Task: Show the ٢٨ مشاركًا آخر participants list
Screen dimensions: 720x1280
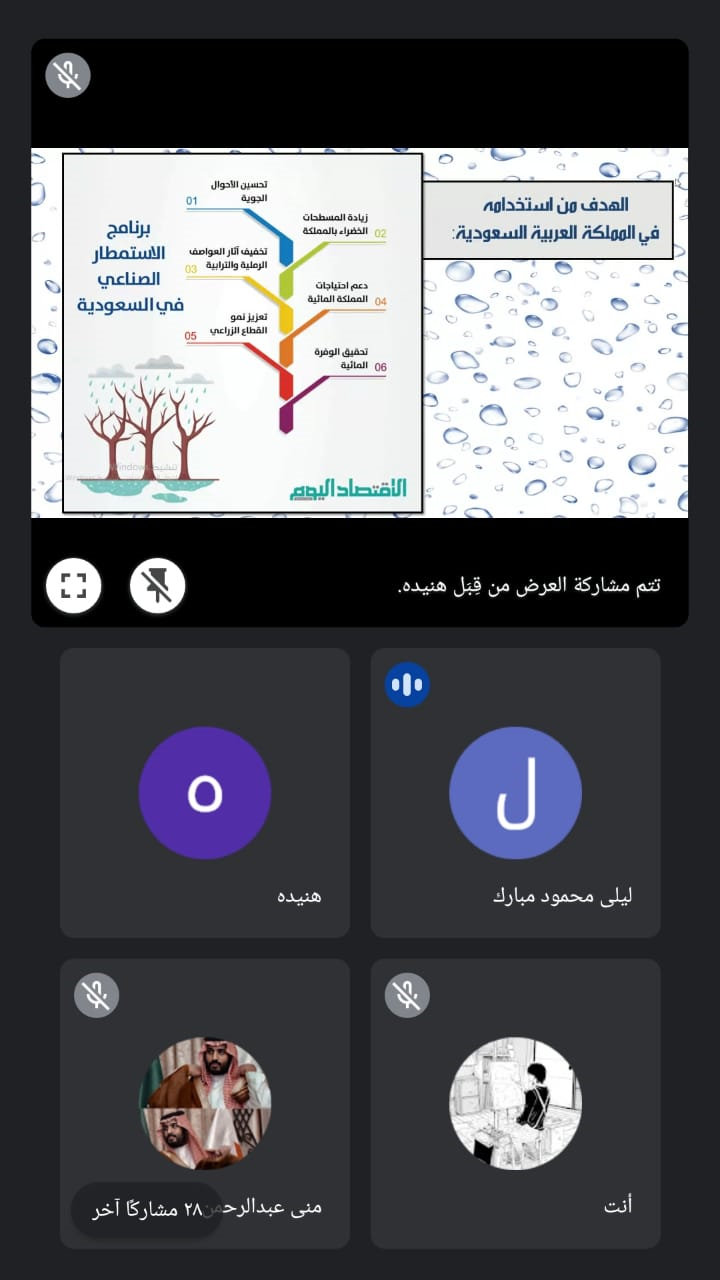Action: coord(147,1210)
